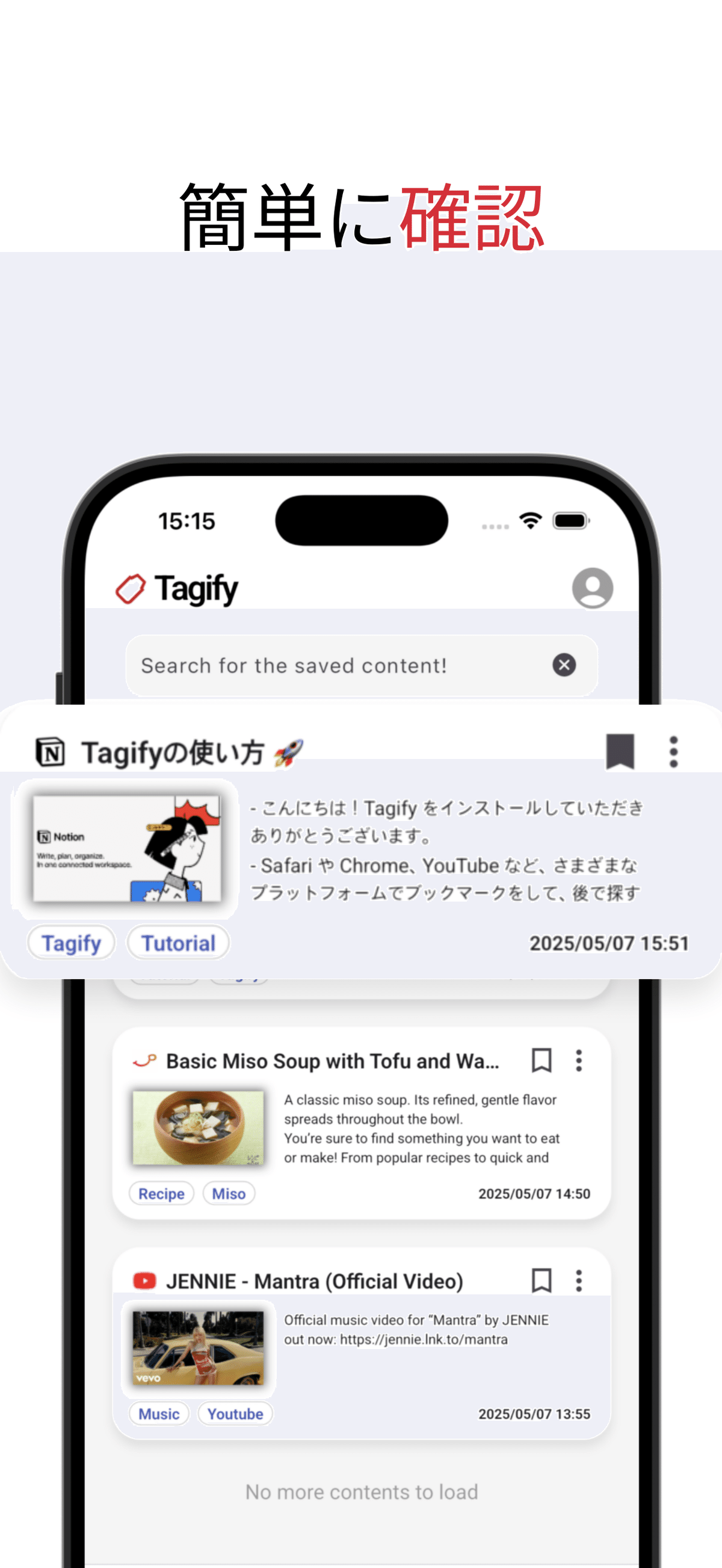The height and width of the screenshot is (1568, 722).
Task: Select the Tutorial tag
Action: (178, 943)
